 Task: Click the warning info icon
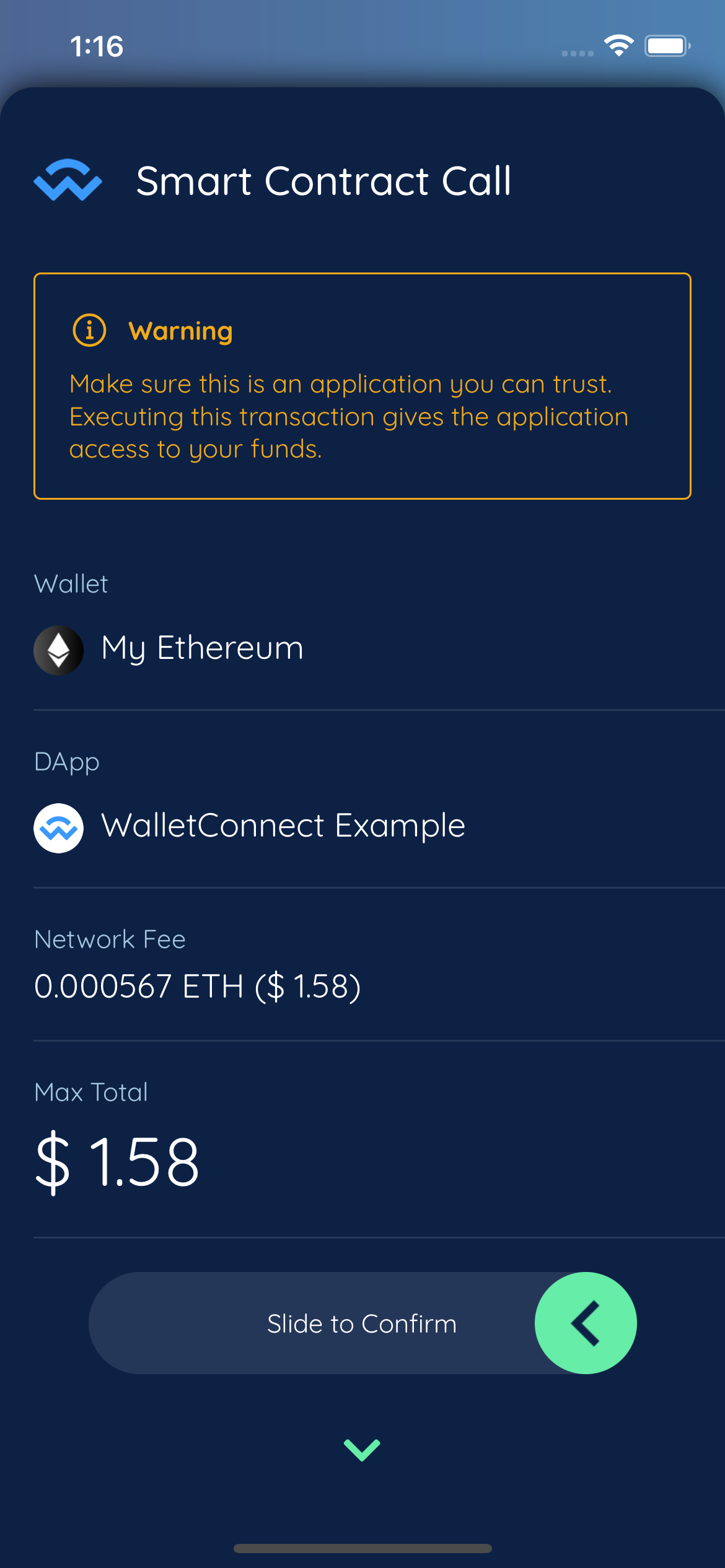click(89, 331)
